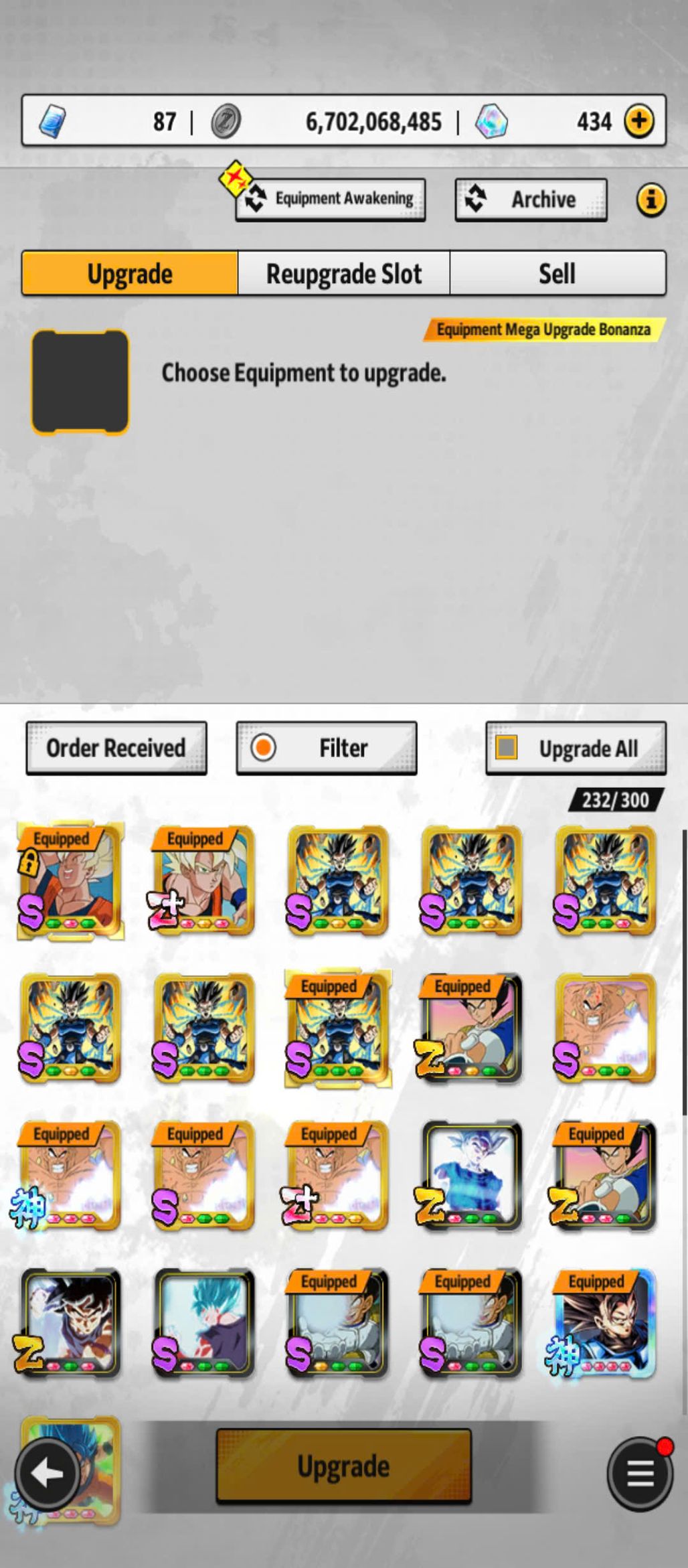Select the Upgrade tab
688x1568 pixels.
130,273
